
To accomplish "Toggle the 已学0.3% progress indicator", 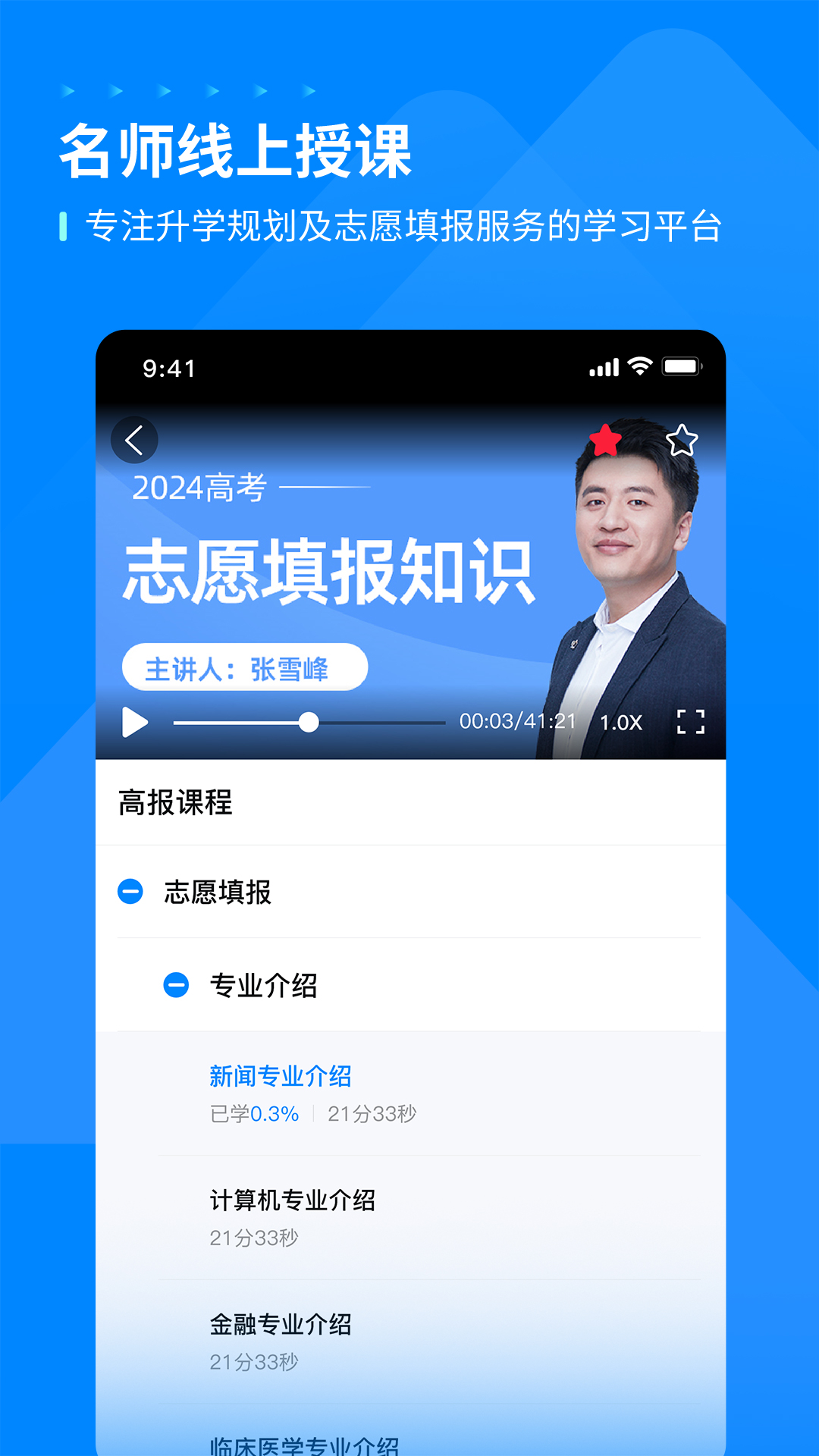I will [253, 1113].
